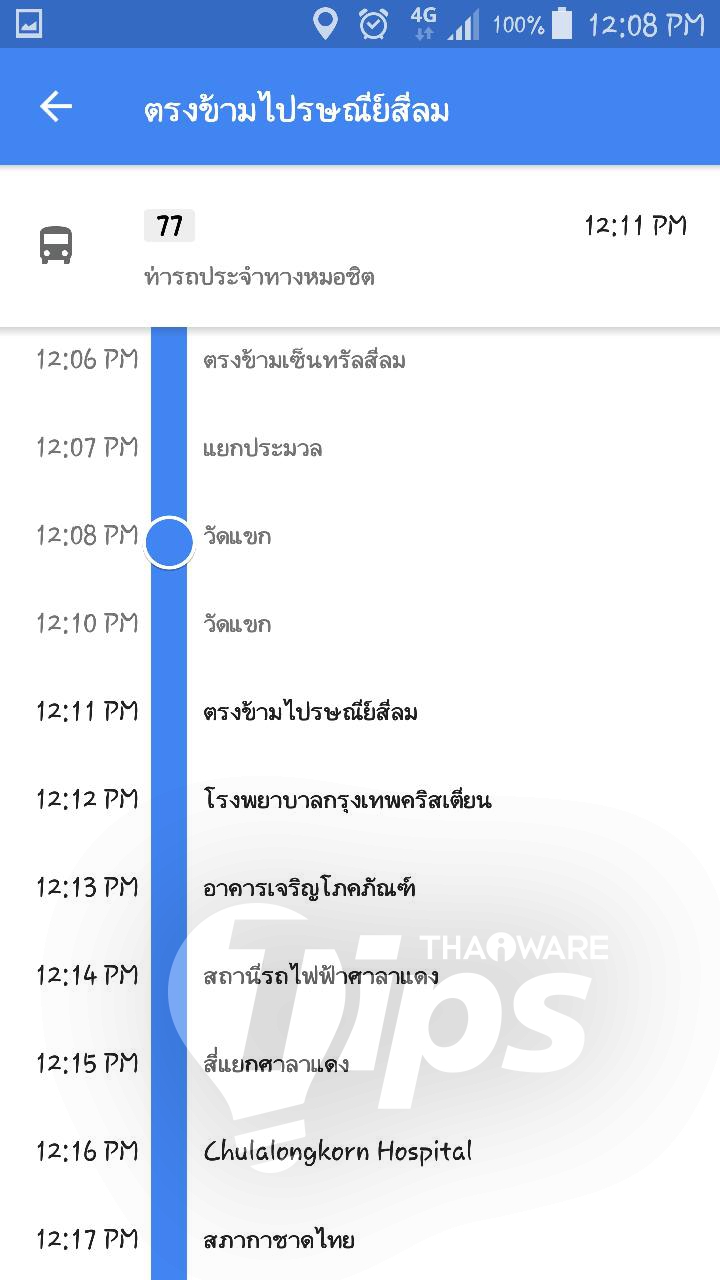The image size is (720, 1280).
Task: Go back using the top-left arrow
Action: point(56,107)
